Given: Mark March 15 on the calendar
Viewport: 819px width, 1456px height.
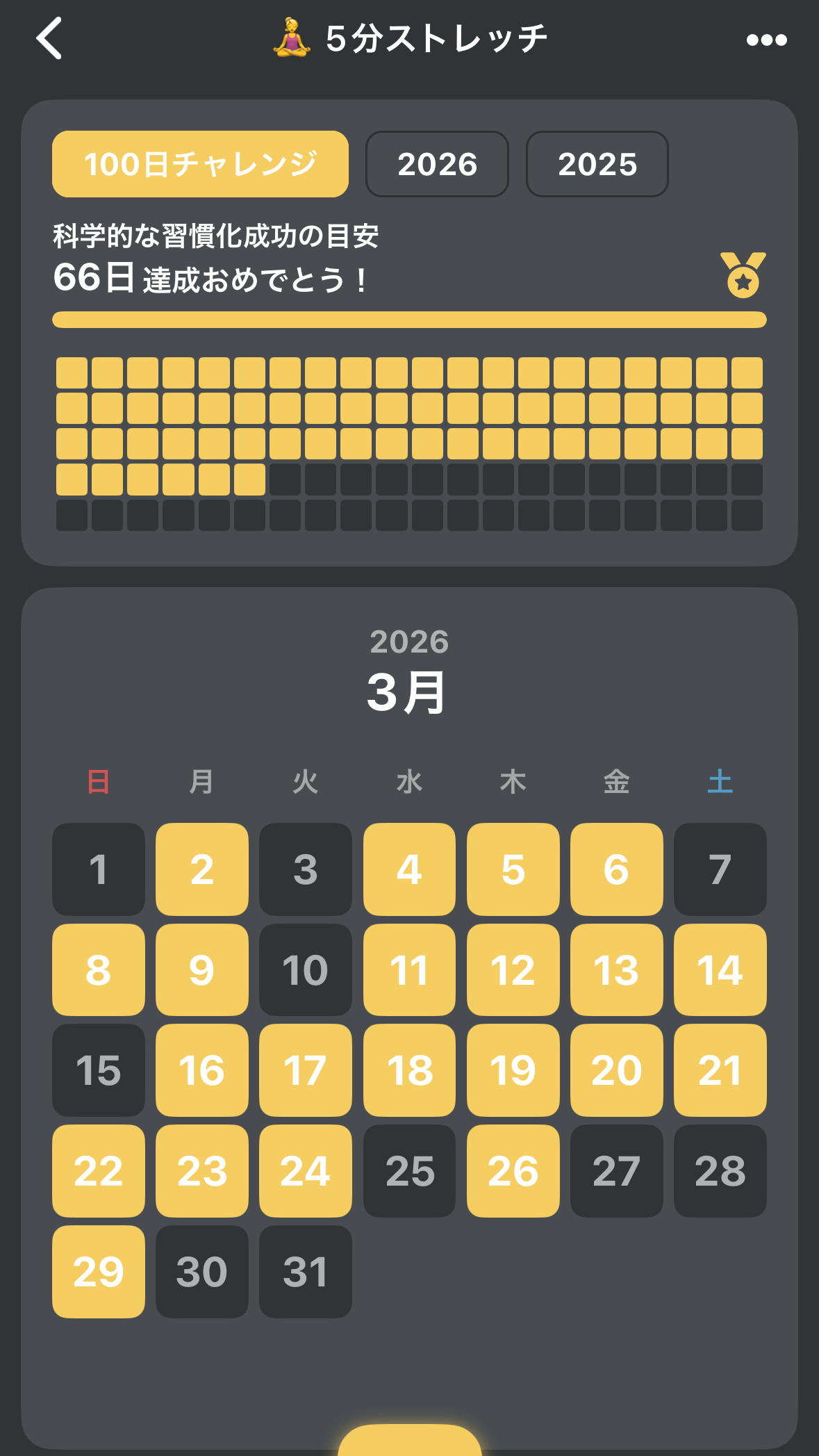Looking at the screenshot, I should [99, 1070].
